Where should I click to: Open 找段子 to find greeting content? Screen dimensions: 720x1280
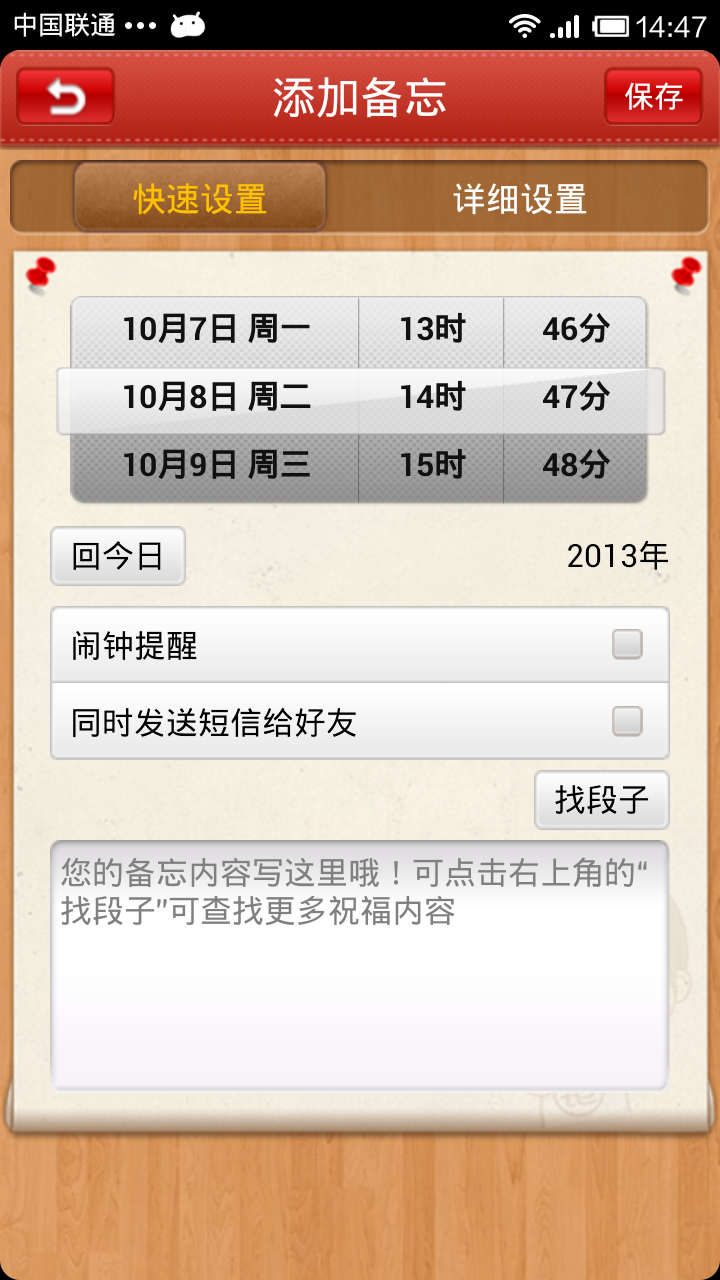602,799
